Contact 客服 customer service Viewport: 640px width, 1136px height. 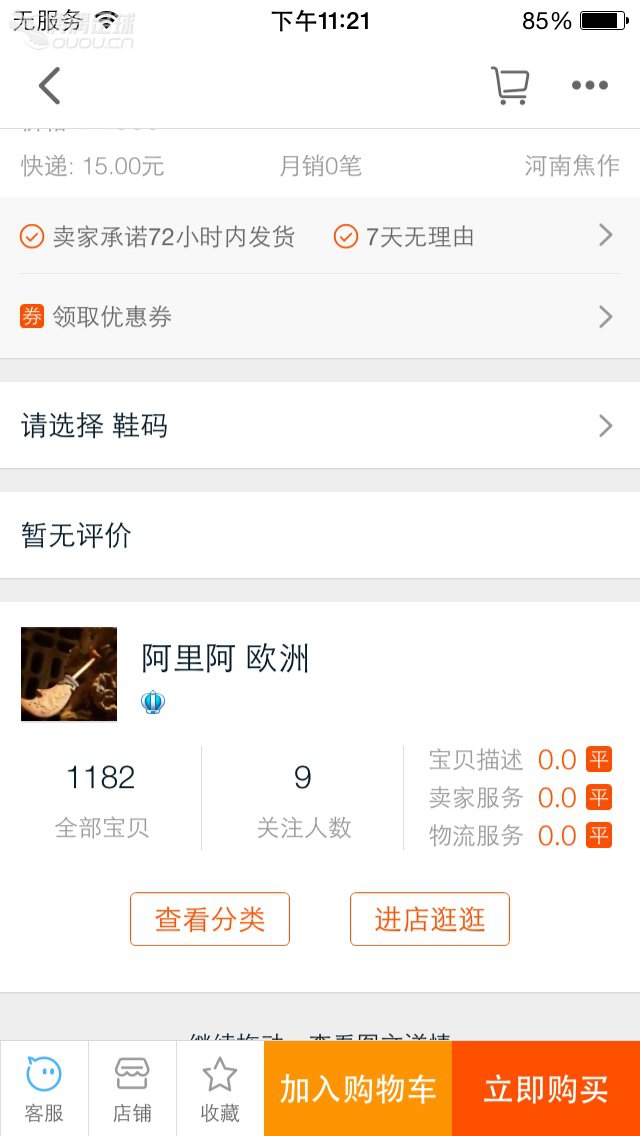click(44, 1088)
